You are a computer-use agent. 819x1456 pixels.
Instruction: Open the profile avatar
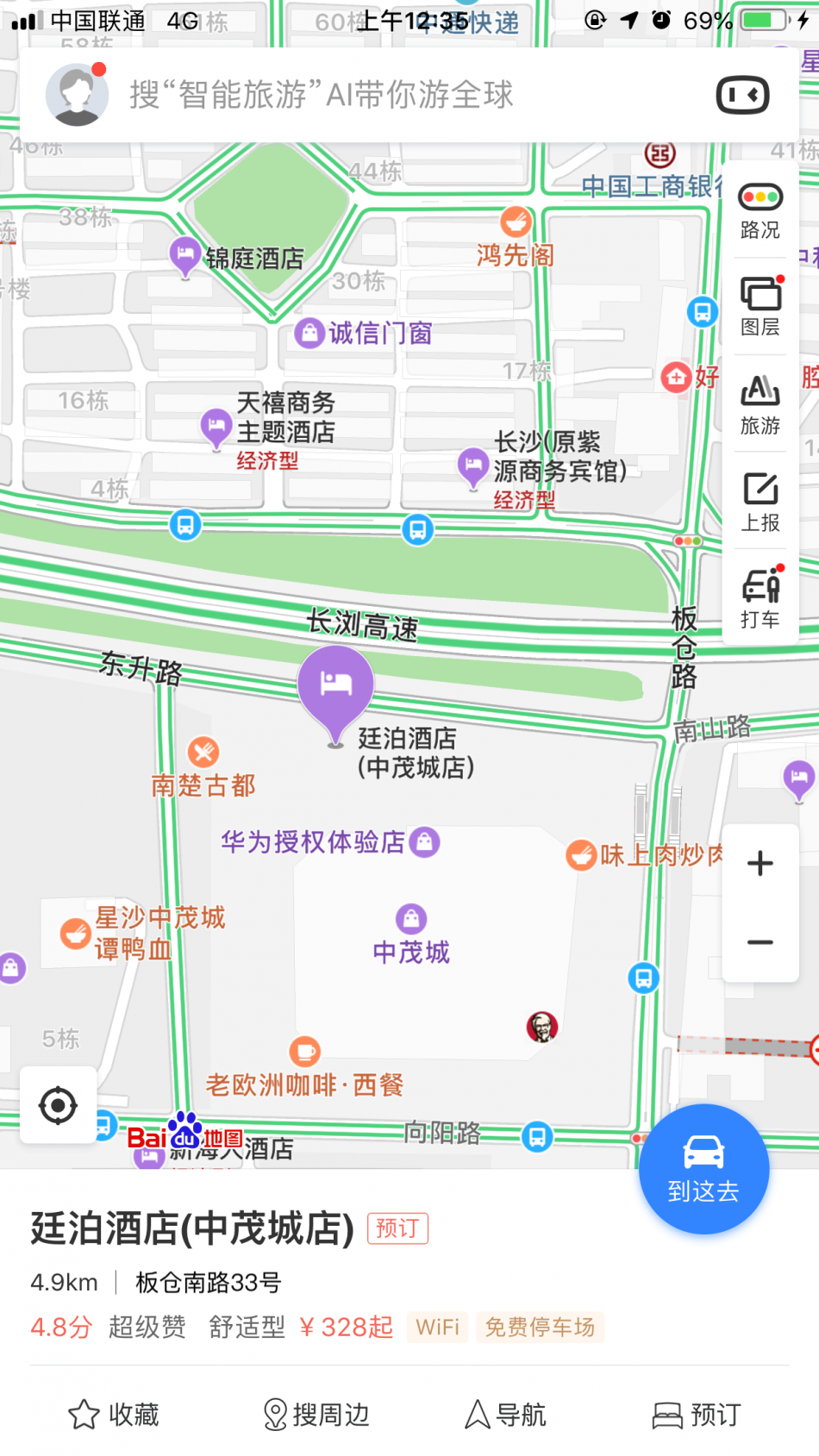pyautogui.click(x=77, y=95)
